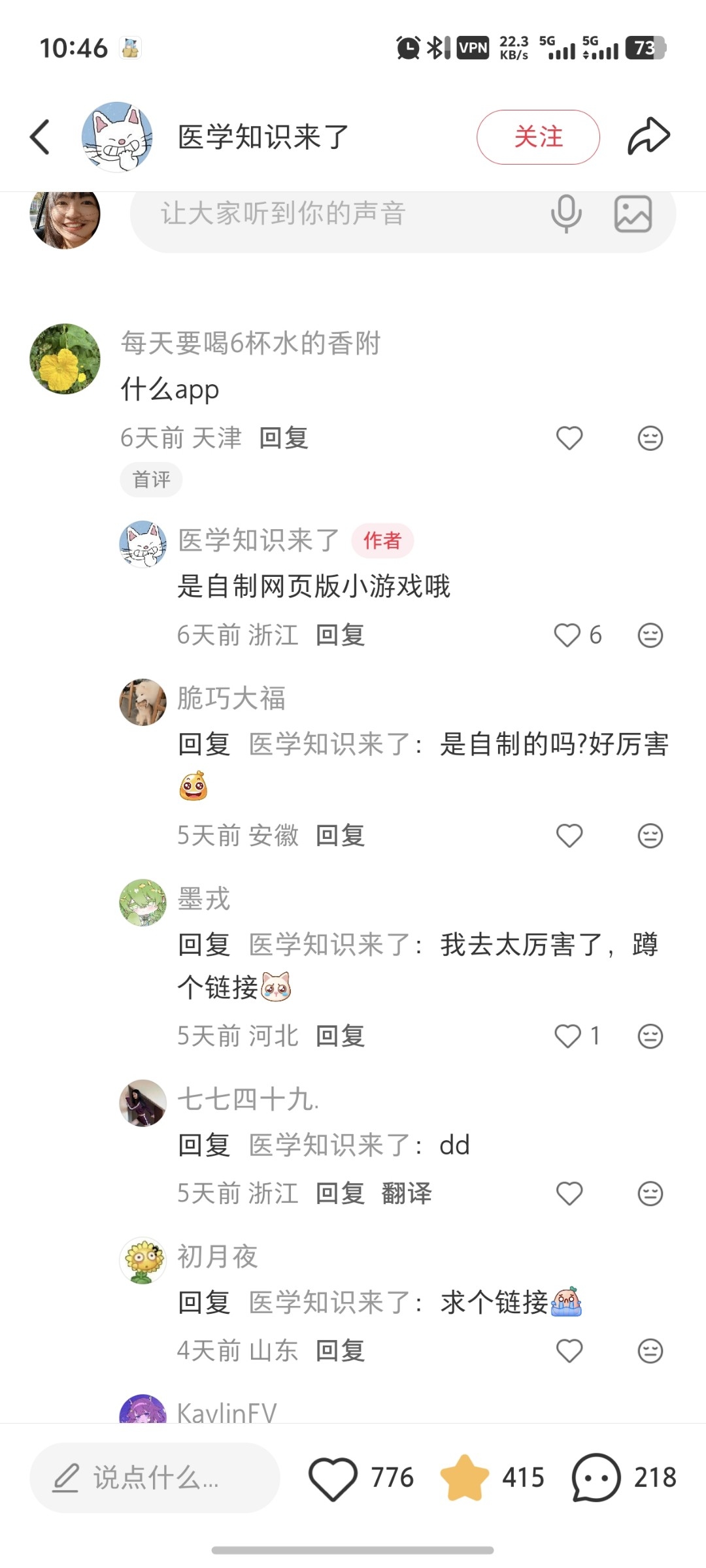Open the 说点什么 input at the bottom

pos(155,1478)
